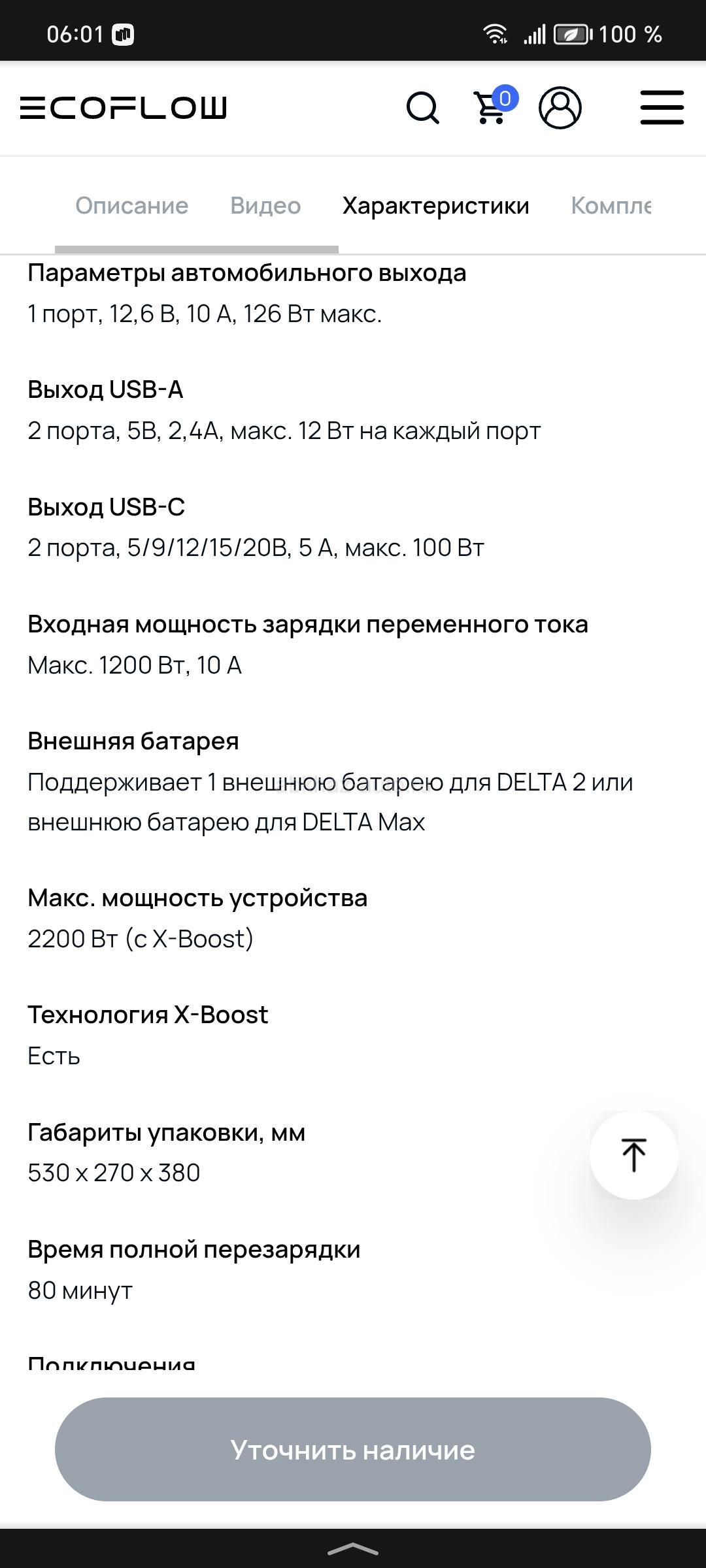Screen dimensions: 706x1568
Task: Tap the scroll-to-top arrow button
Action: [x=633, y=1155]
